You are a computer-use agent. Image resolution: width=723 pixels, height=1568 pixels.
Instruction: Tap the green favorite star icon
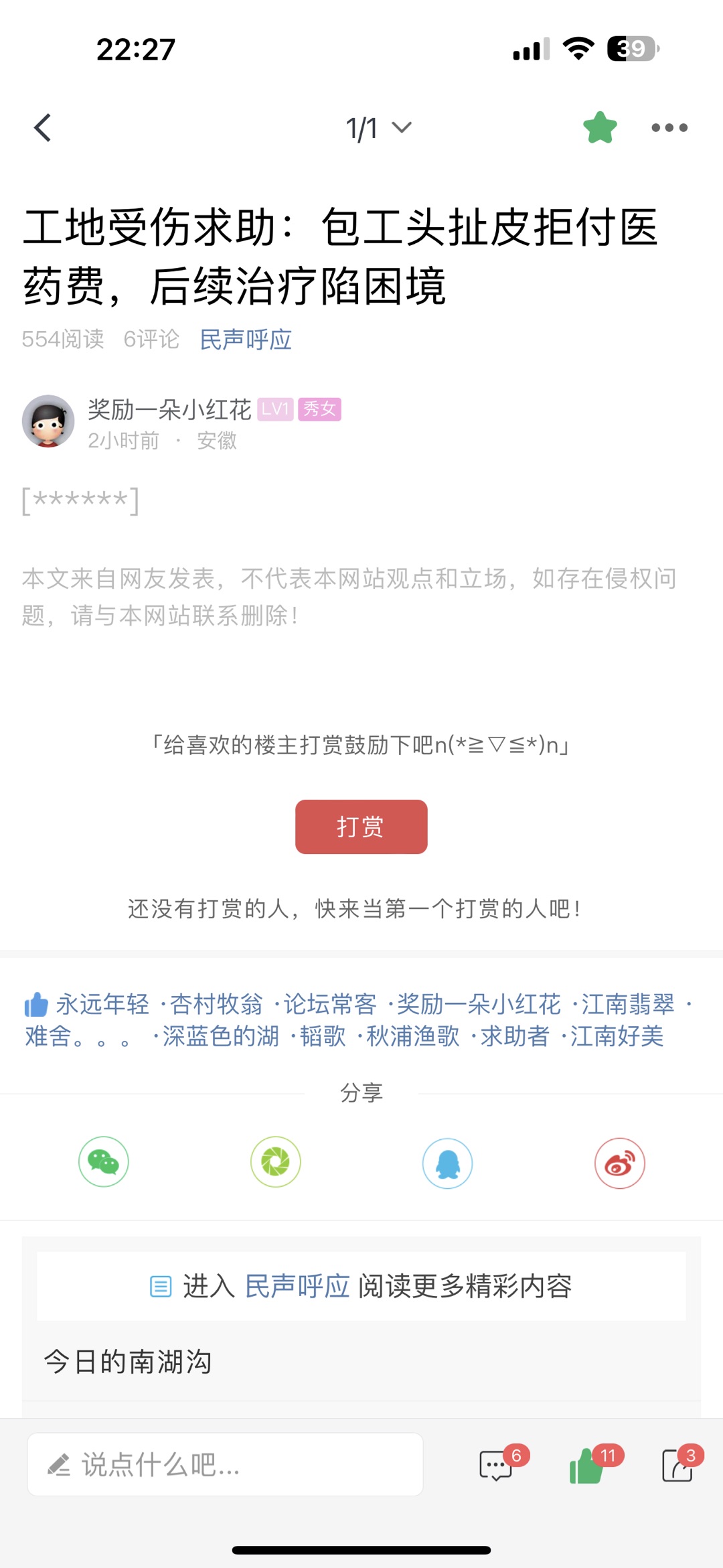coord(600,127)
